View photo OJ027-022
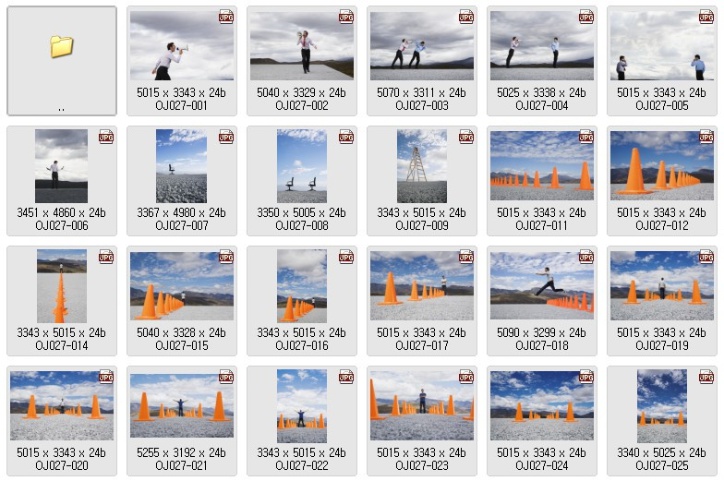The height and width of the screenshot is (481, 724). tap(301, 405)
